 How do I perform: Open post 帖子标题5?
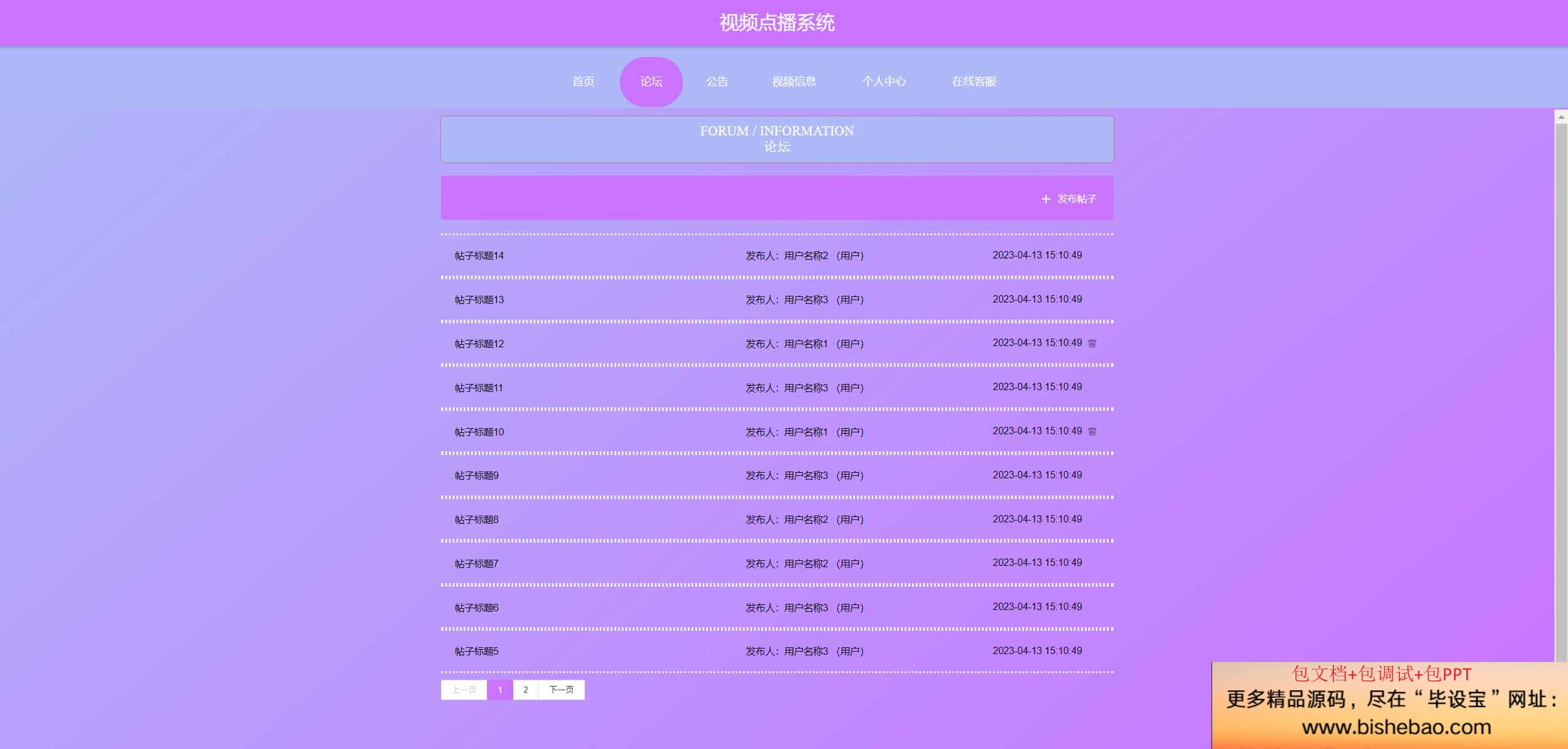[x=477, y=652]
